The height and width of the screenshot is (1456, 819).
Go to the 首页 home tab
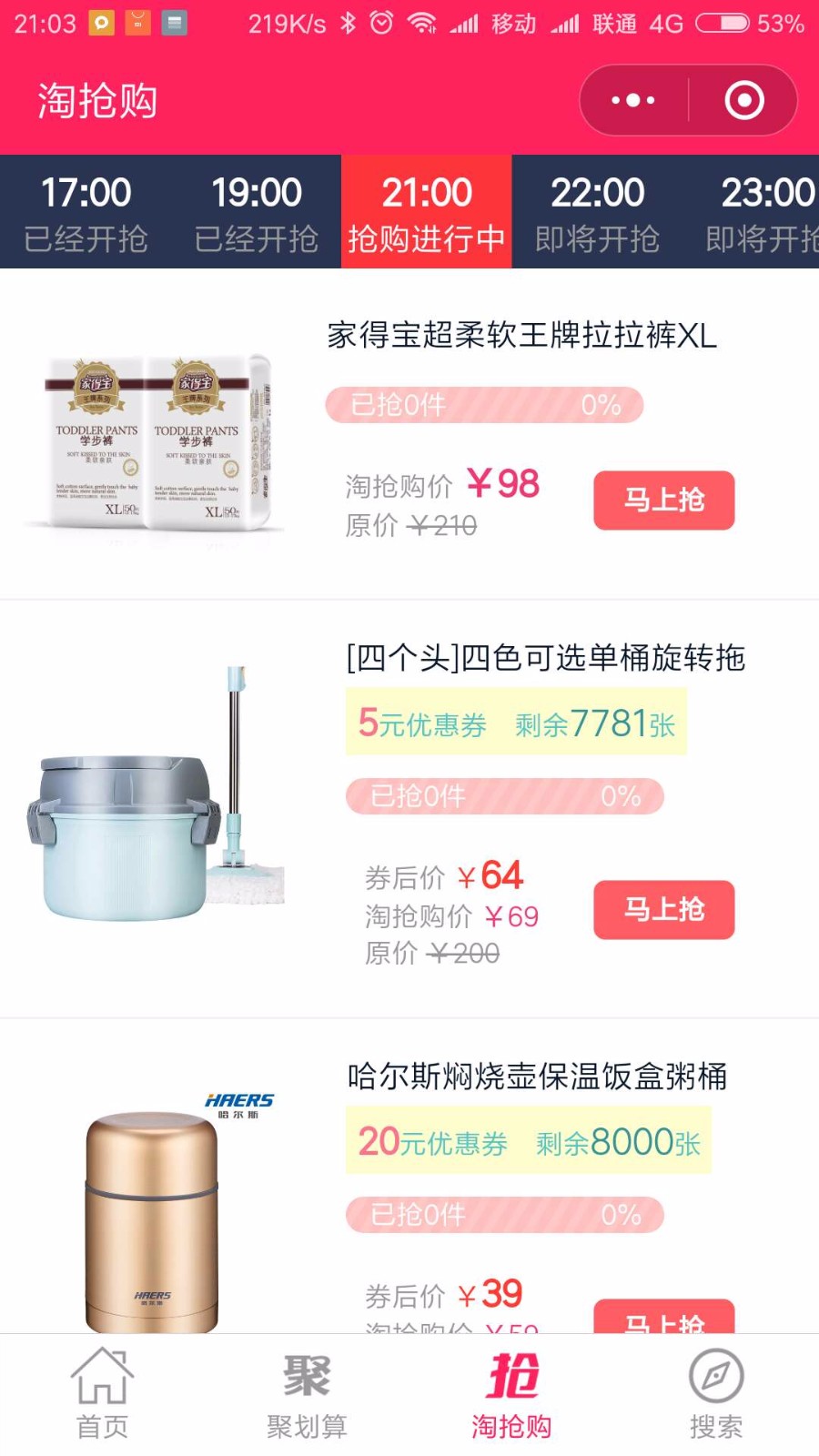tap(102, 1394)
